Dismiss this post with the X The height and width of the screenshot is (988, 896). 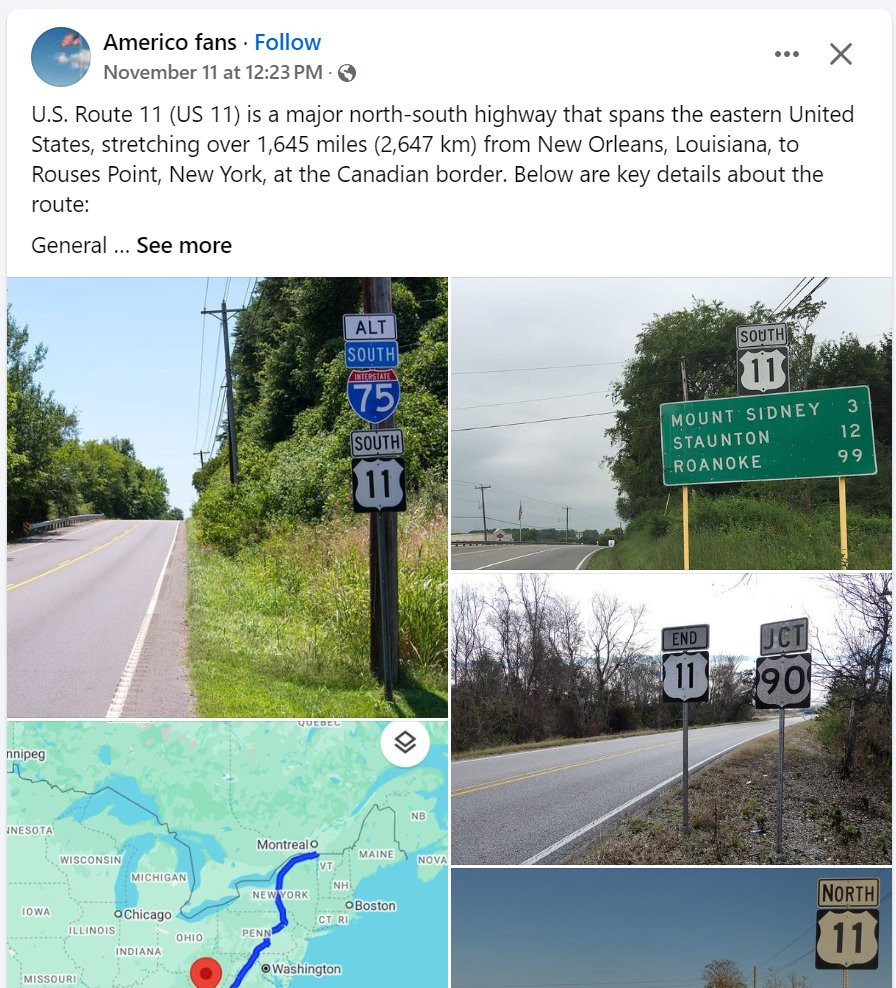(841, 54)
